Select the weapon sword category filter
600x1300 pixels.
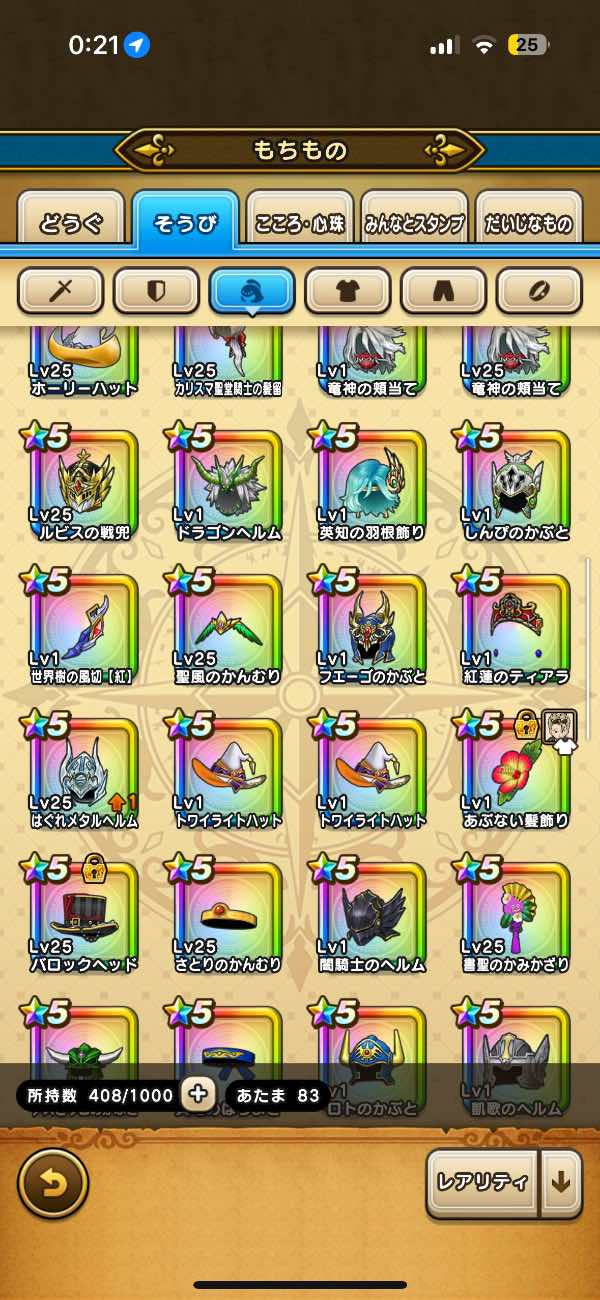coord(61,291)
